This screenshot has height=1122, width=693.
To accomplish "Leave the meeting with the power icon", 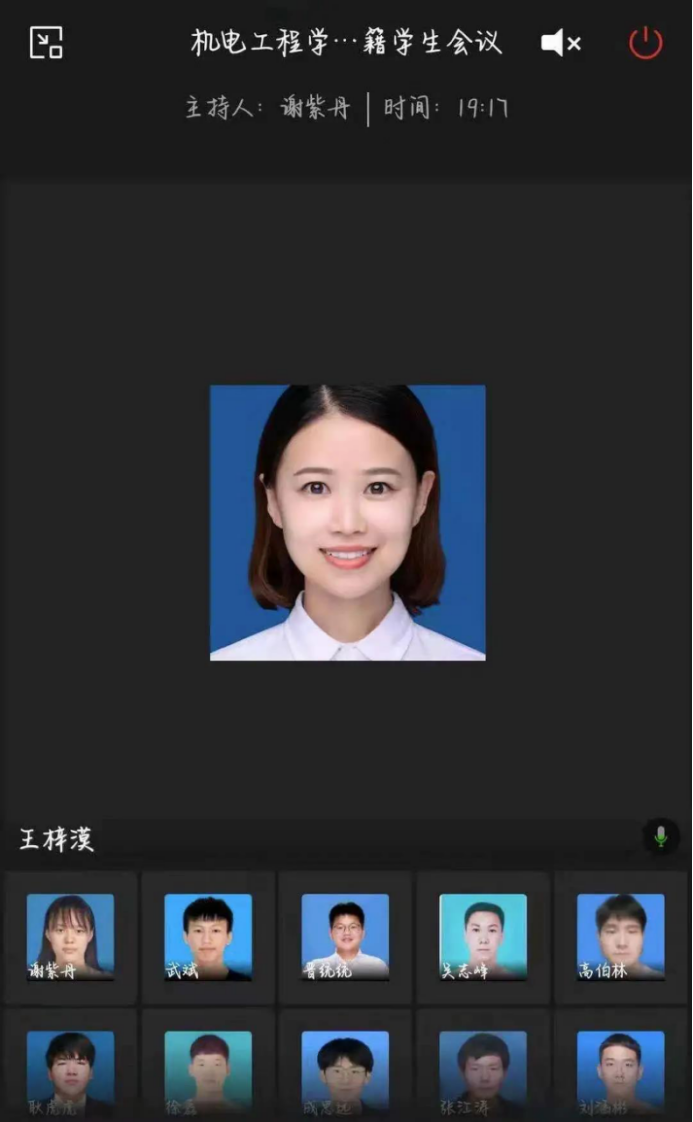I will coord(645,43).
